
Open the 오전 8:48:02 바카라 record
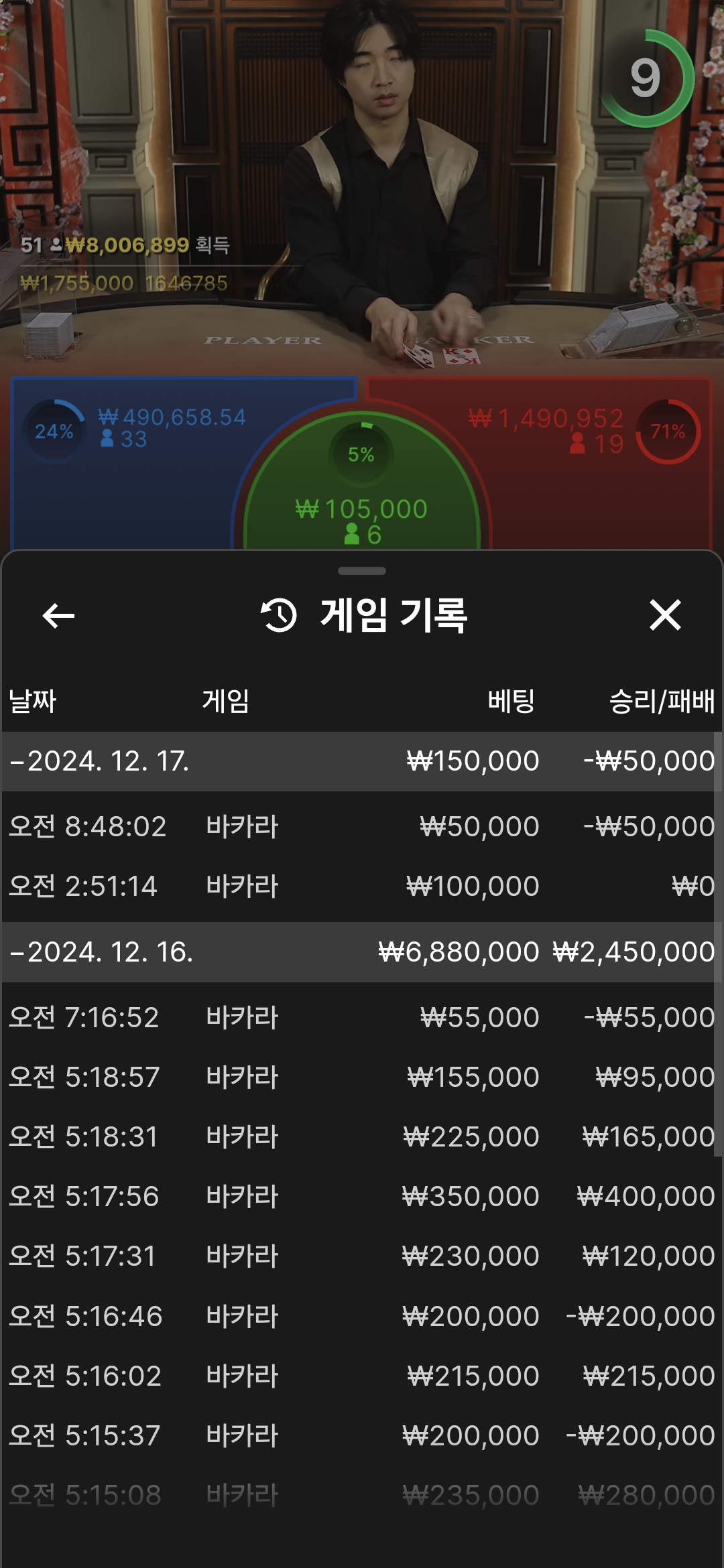361,826
